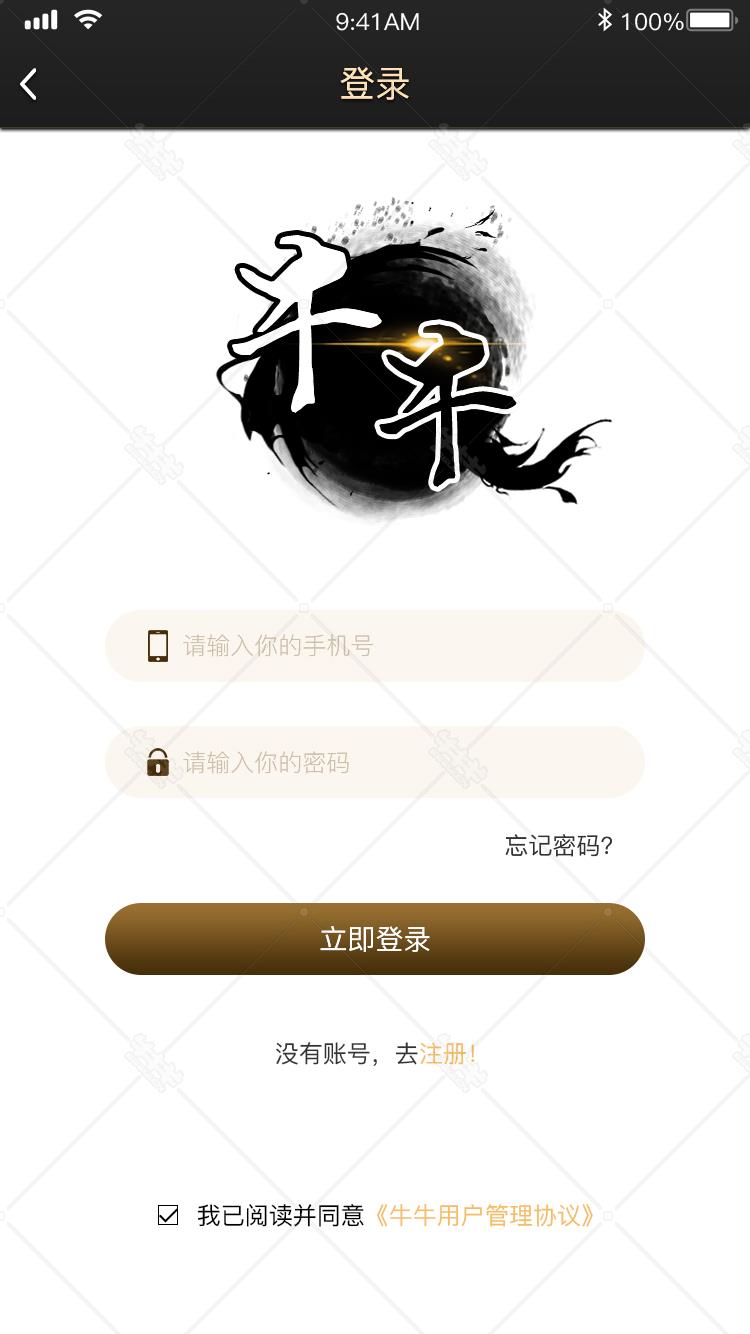Uncheck the agreement checkbox

(168, 1216)
